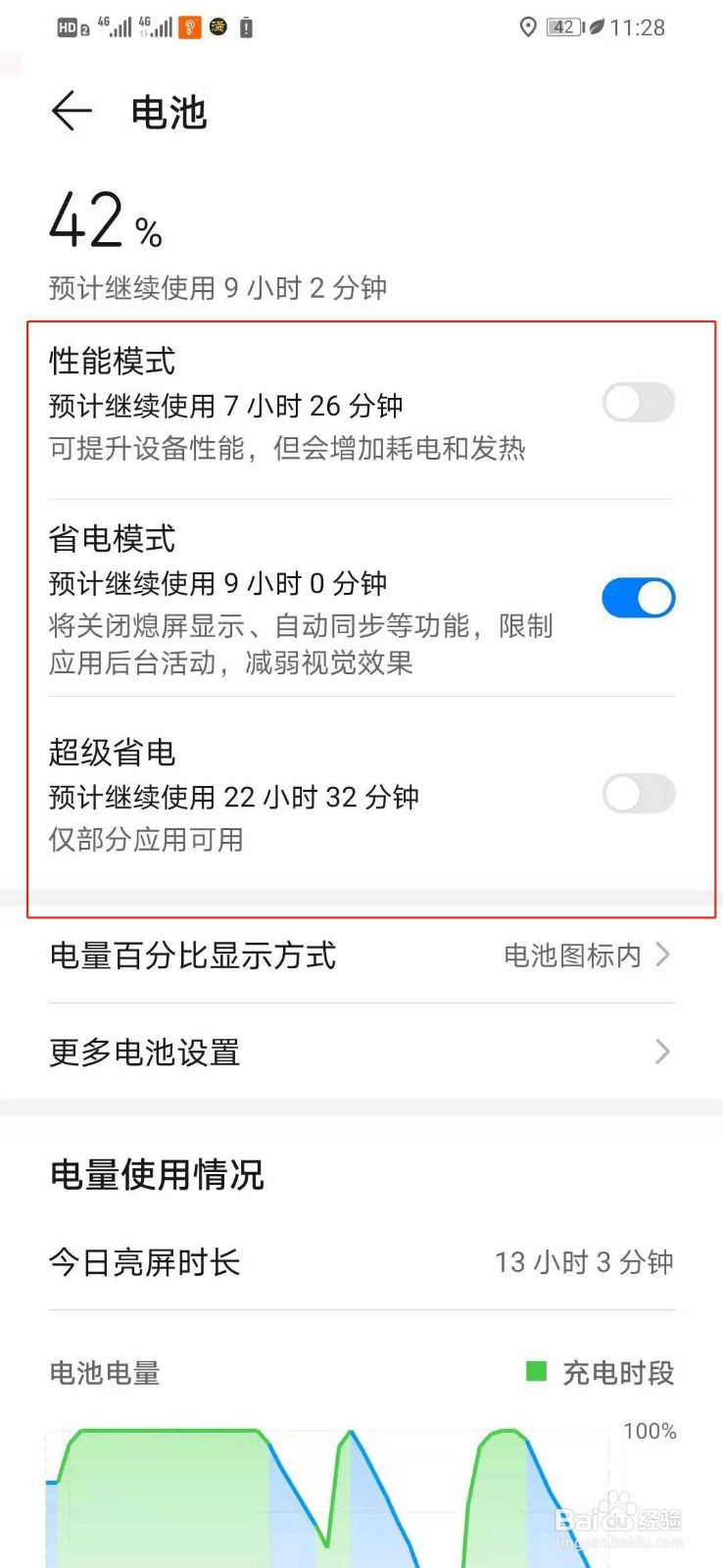Tap the 42 battery indicator in status bar
This screenshot has height=1568, width=723.
[x=563, y=26]
